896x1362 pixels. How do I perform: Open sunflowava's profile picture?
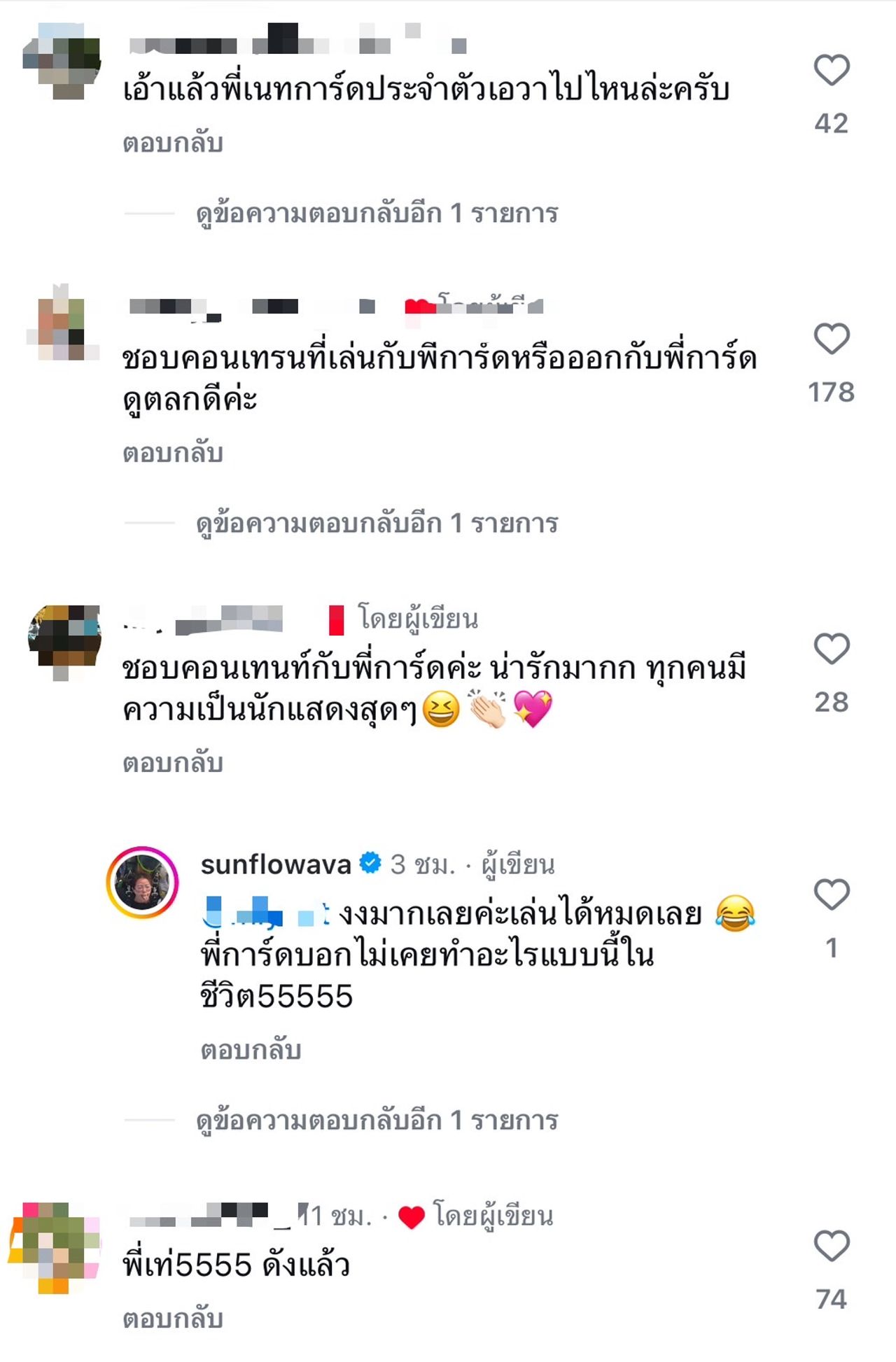coord(143,883)
